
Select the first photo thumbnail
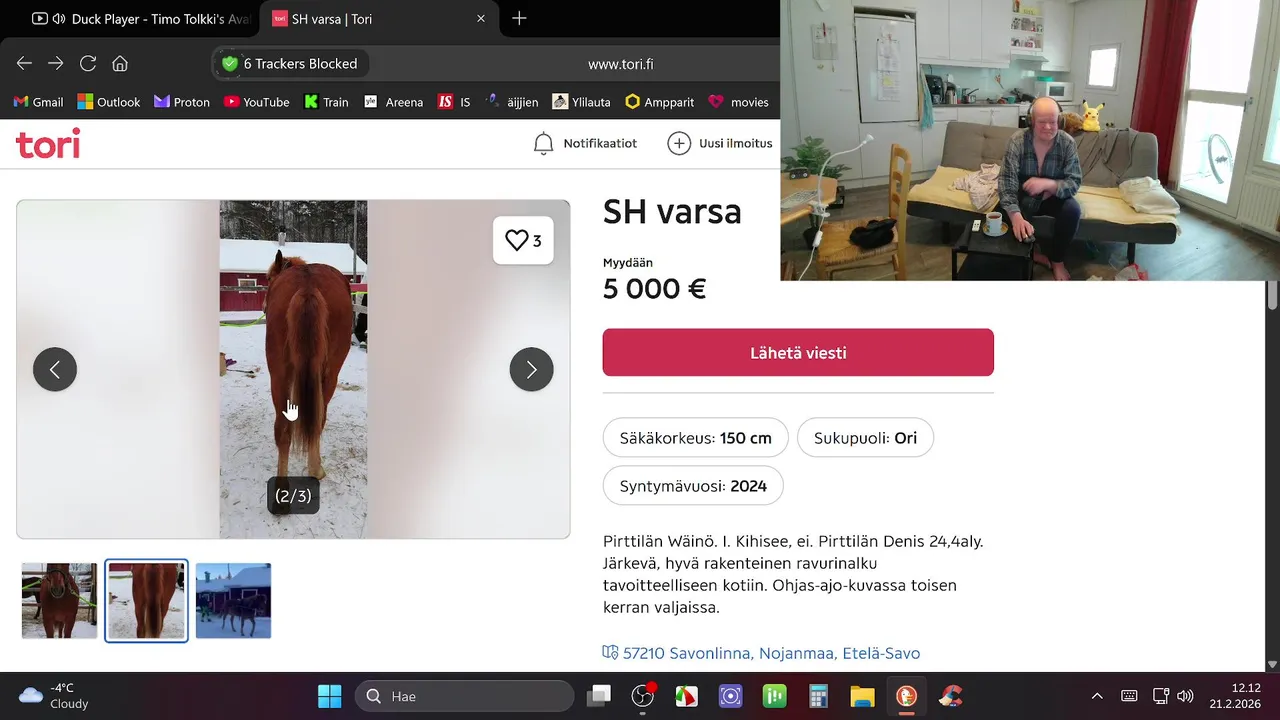tap(60, 601)
